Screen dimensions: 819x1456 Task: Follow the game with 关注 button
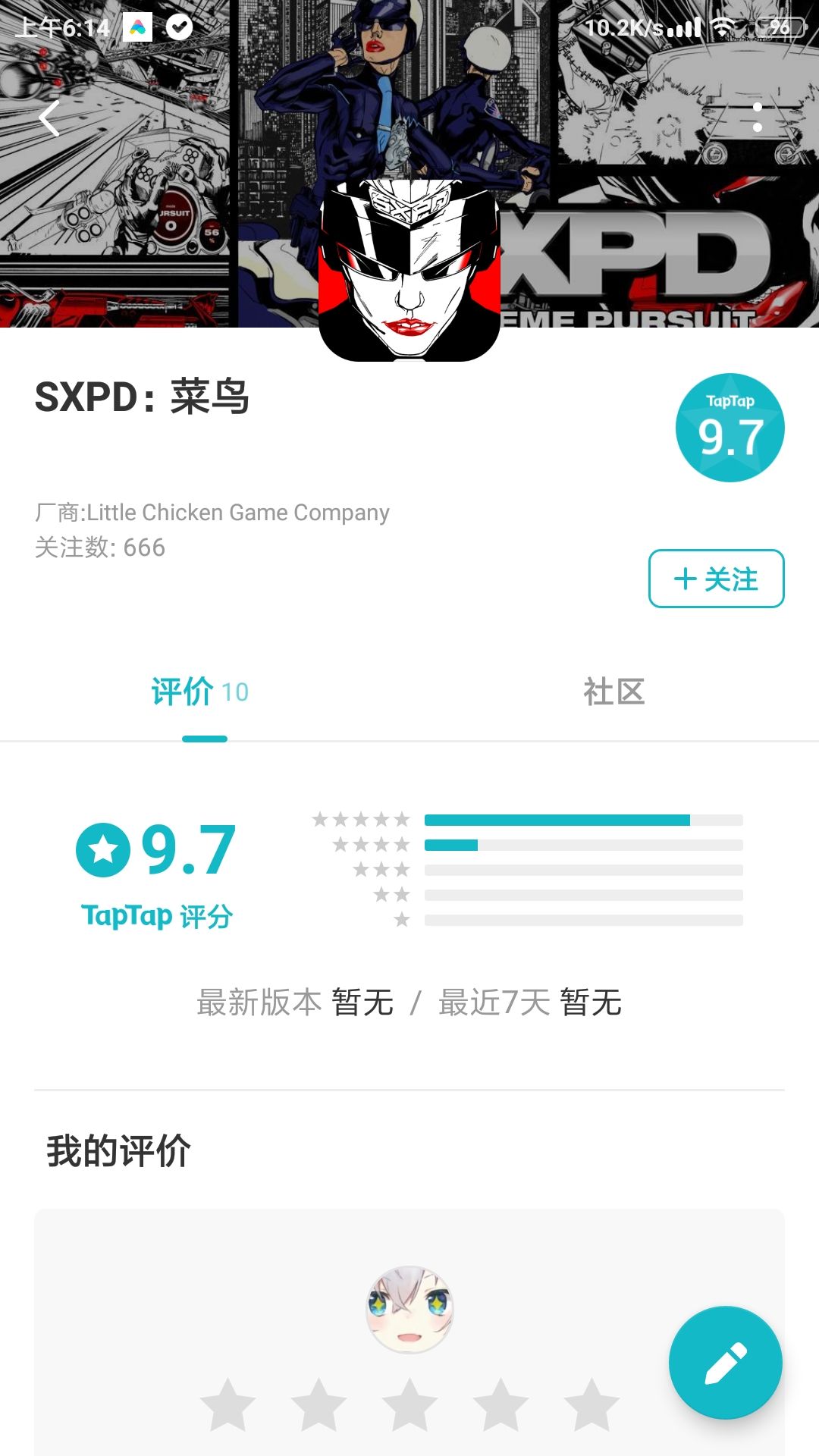pos(716,579)
